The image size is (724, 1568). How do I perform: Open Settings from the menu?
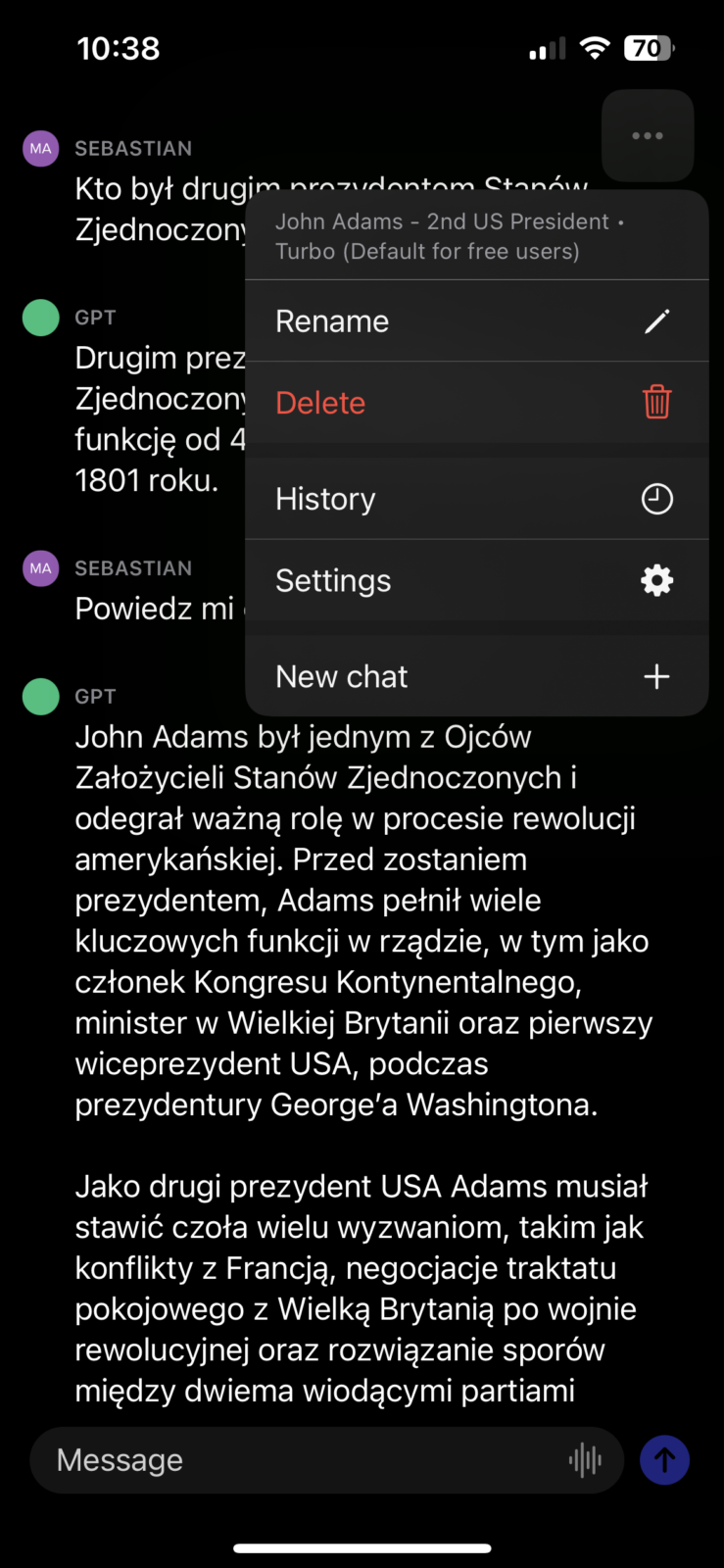pos(476,580)
